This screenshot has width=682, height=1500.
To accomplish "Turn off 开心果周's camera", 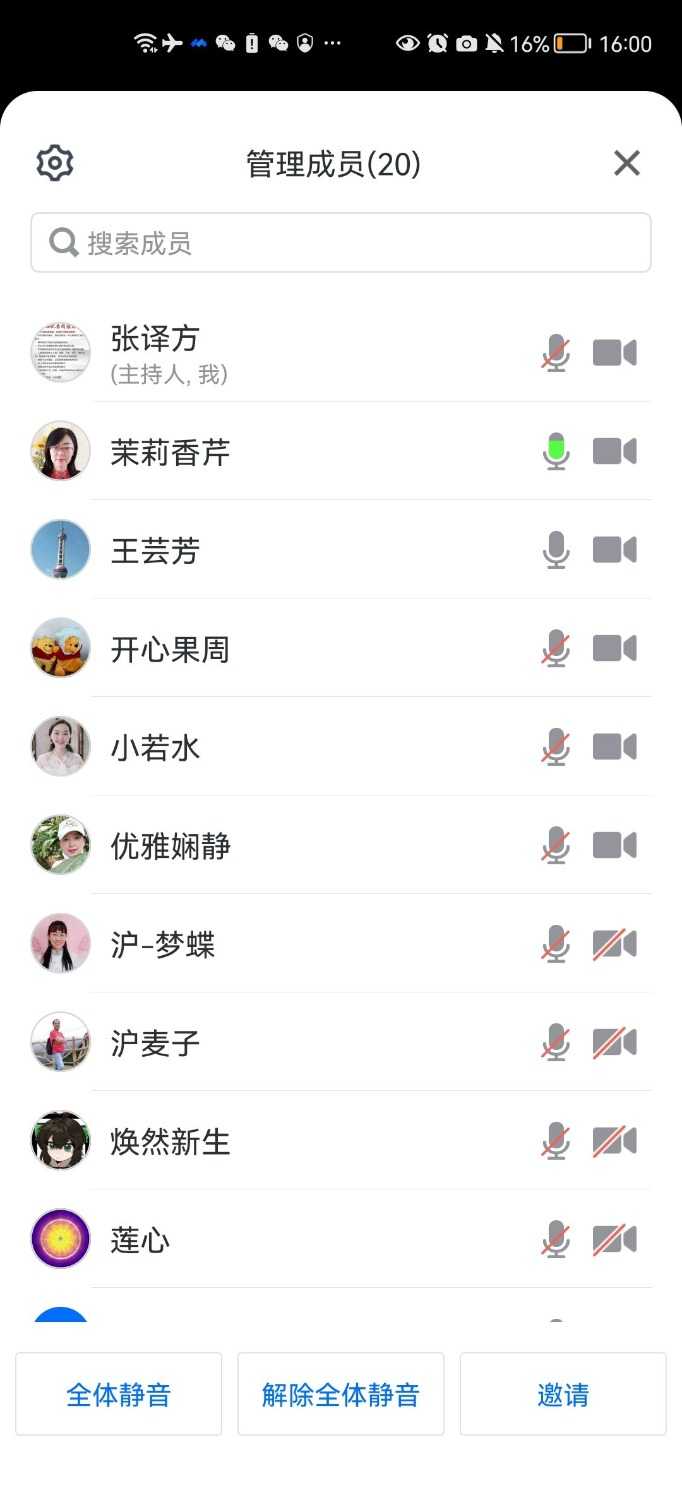I will [x=615, y=649].
